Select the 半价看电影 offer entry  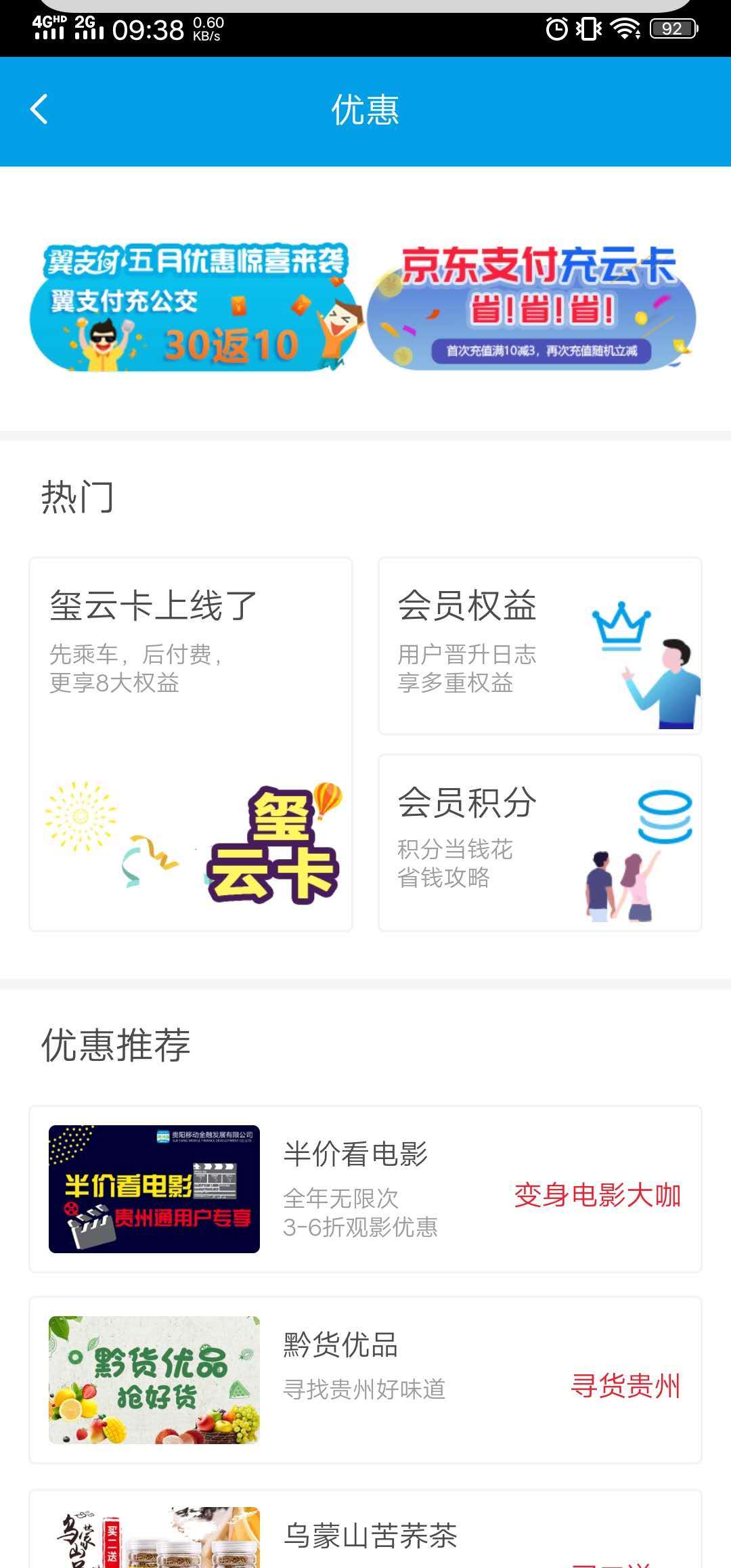(365, 1188)
